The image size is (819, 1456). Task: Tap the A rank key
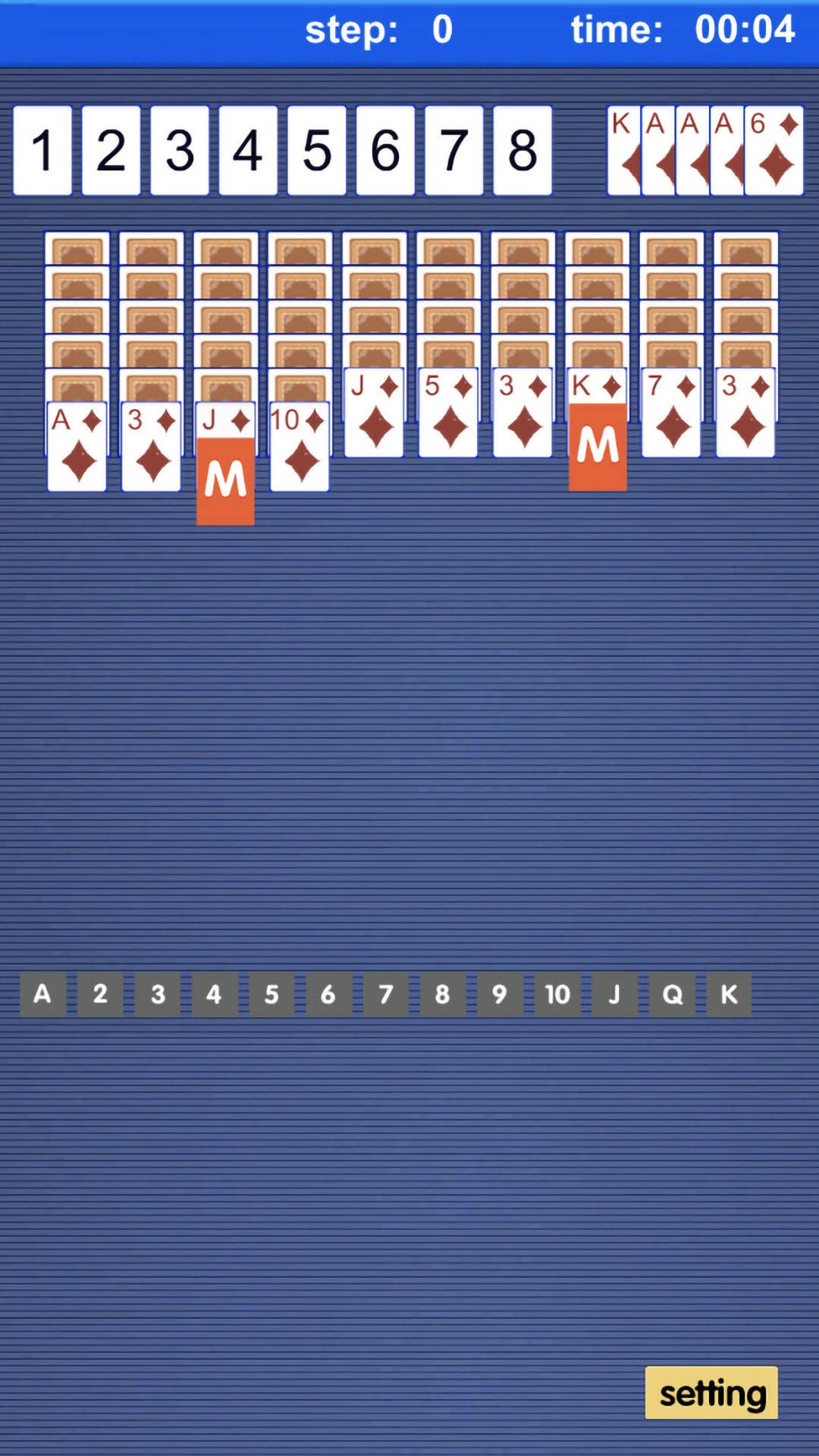42,994
